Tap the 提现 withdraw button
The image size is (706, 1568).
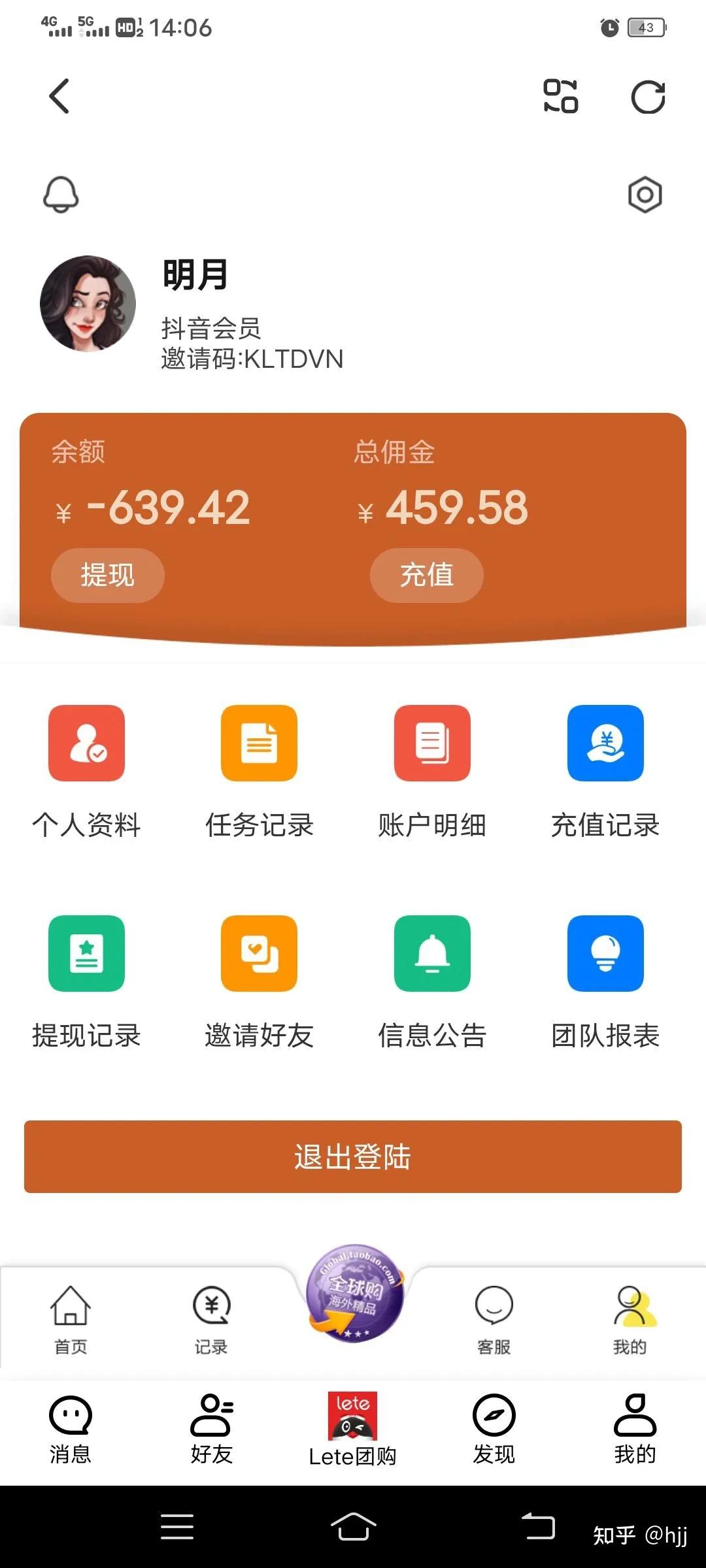(x=107, y=574)
